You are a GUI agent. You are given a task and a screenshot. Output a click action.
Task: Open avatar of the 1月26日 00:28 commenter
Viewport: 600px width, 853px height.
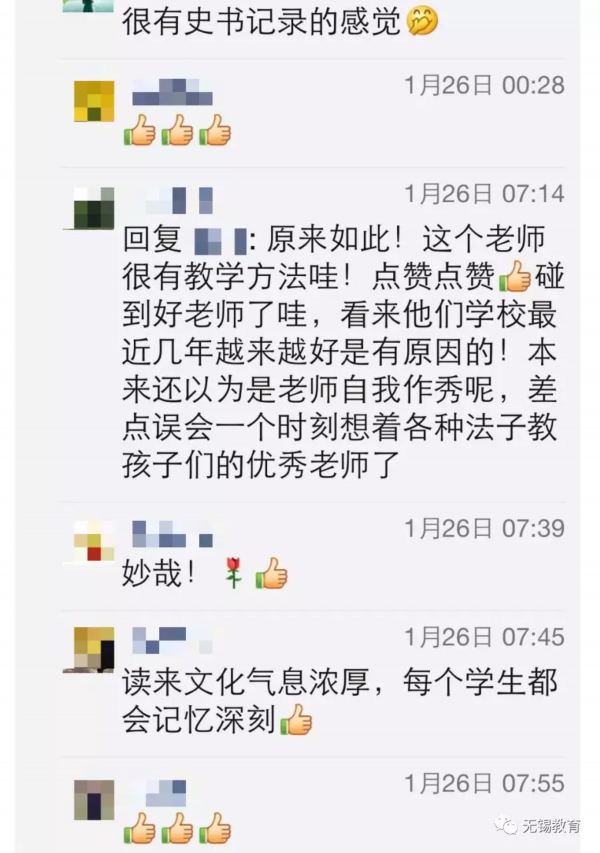click(94, 100)
